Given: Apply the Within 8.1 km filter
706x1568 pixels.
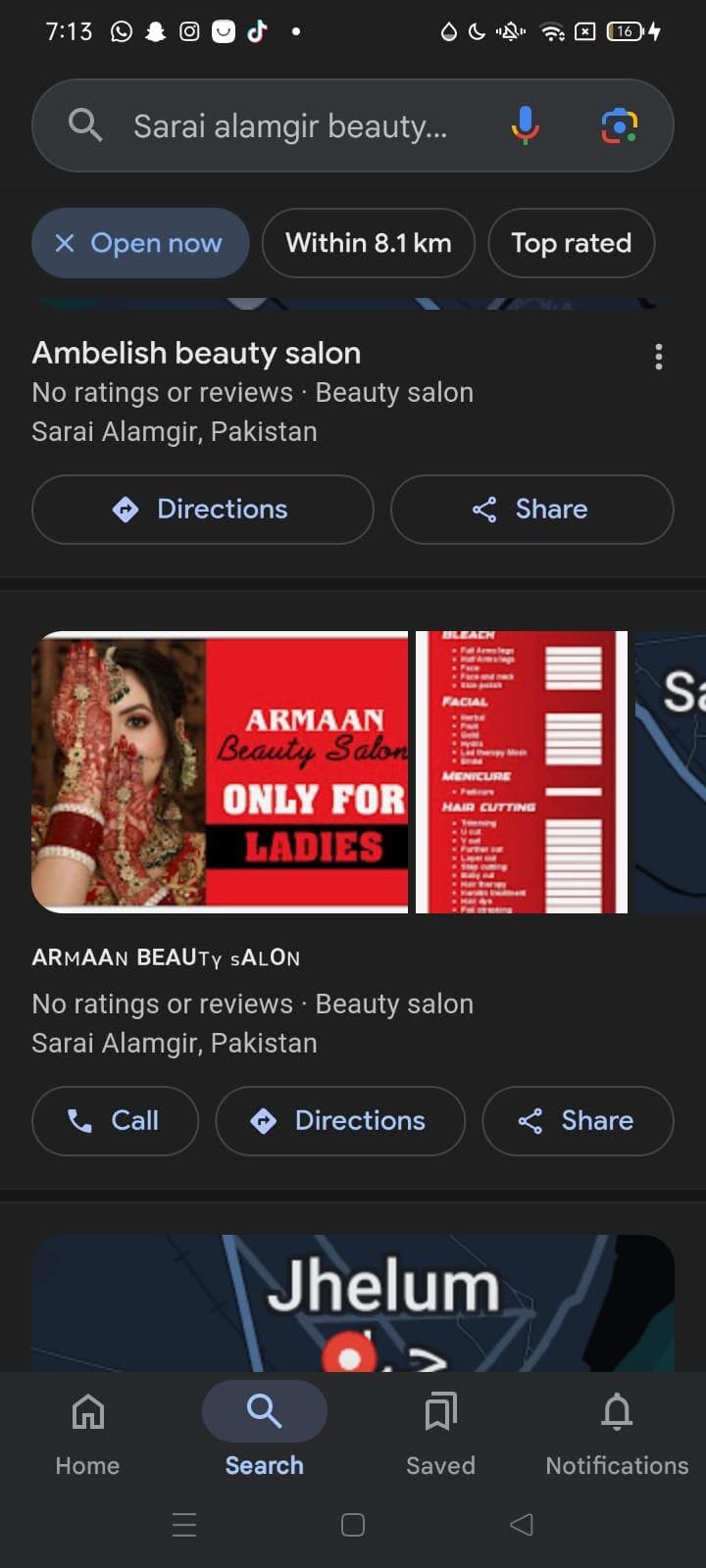Looking at the screenshot, I should [368, 243].
